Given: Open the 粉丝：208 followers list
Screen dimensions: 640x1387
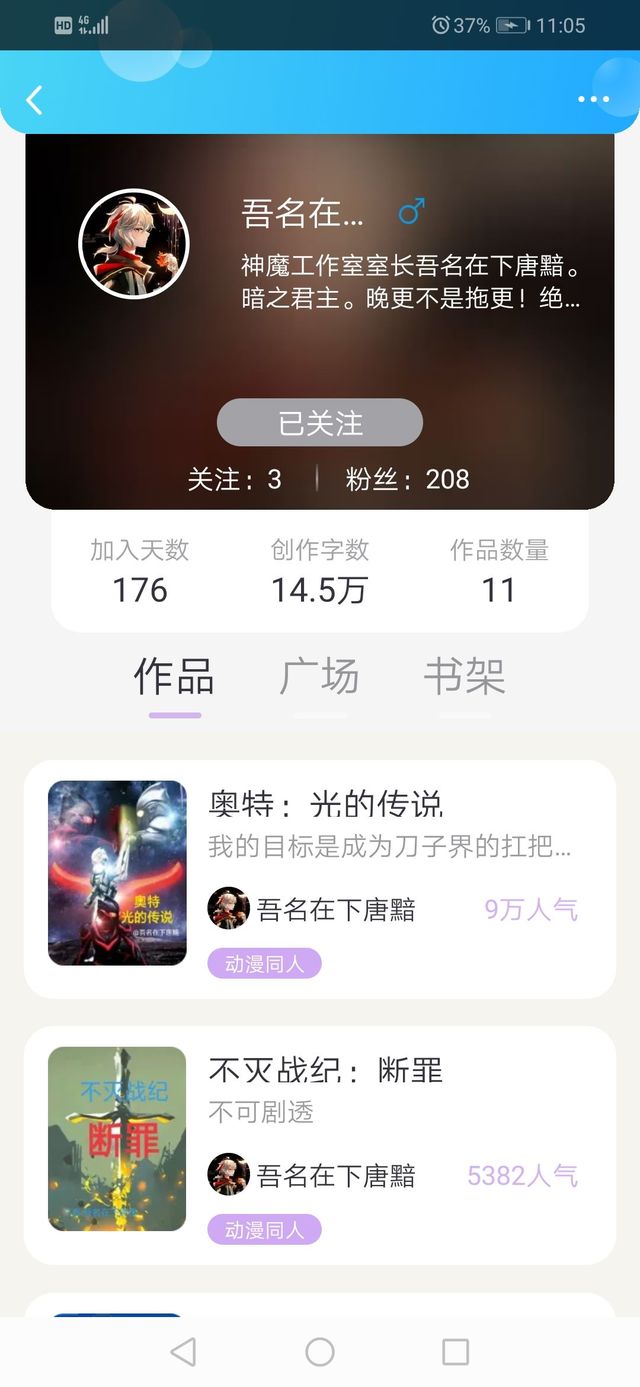Looking at the screenshot, I should pos(407,480).
